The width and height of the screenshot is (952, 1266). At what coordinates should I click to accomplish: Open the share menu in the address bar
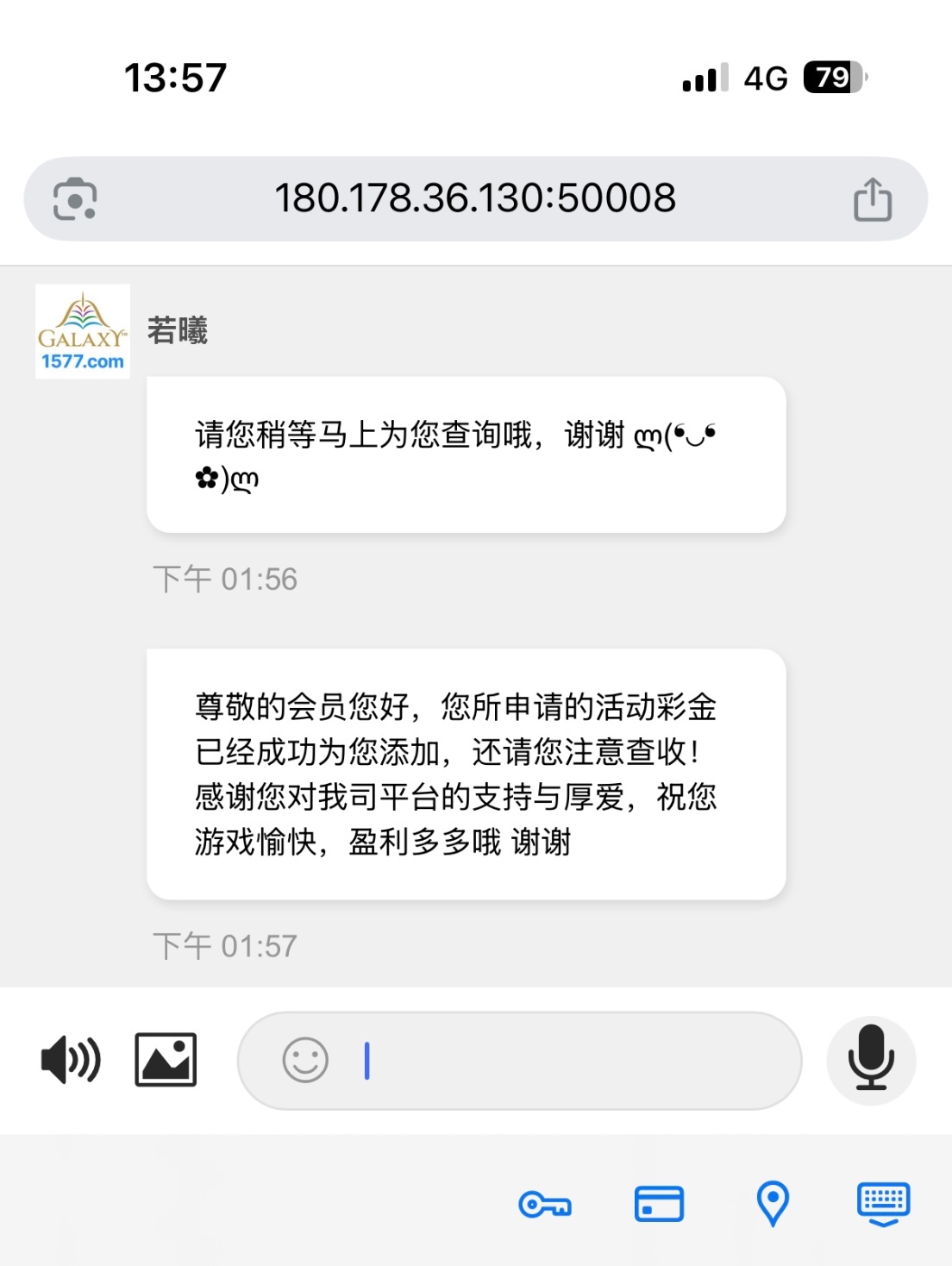click(x=872, y=199)
